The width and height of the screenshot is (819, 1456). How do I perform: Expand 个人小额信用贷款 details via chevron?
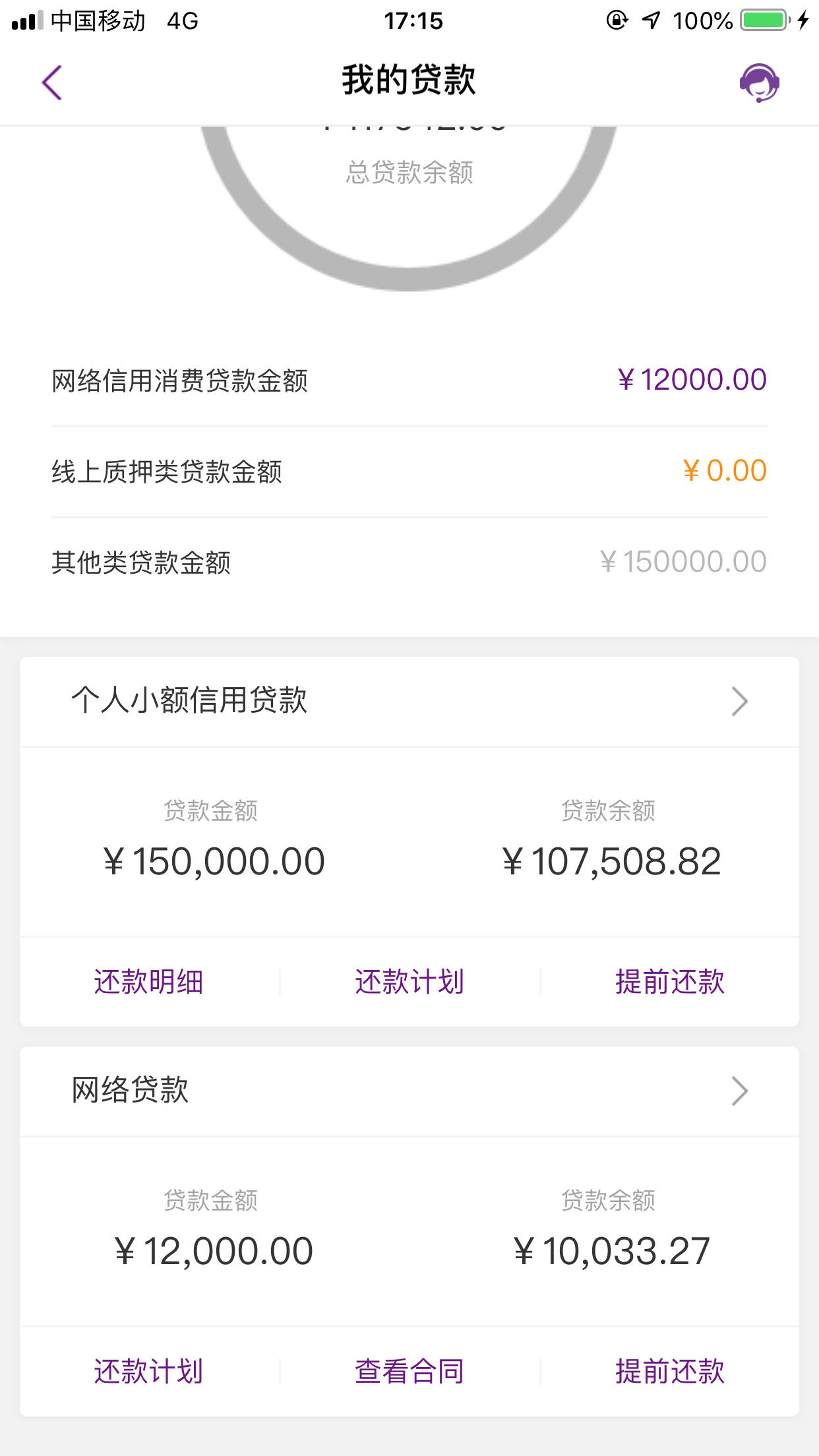(x=739, y=702)
